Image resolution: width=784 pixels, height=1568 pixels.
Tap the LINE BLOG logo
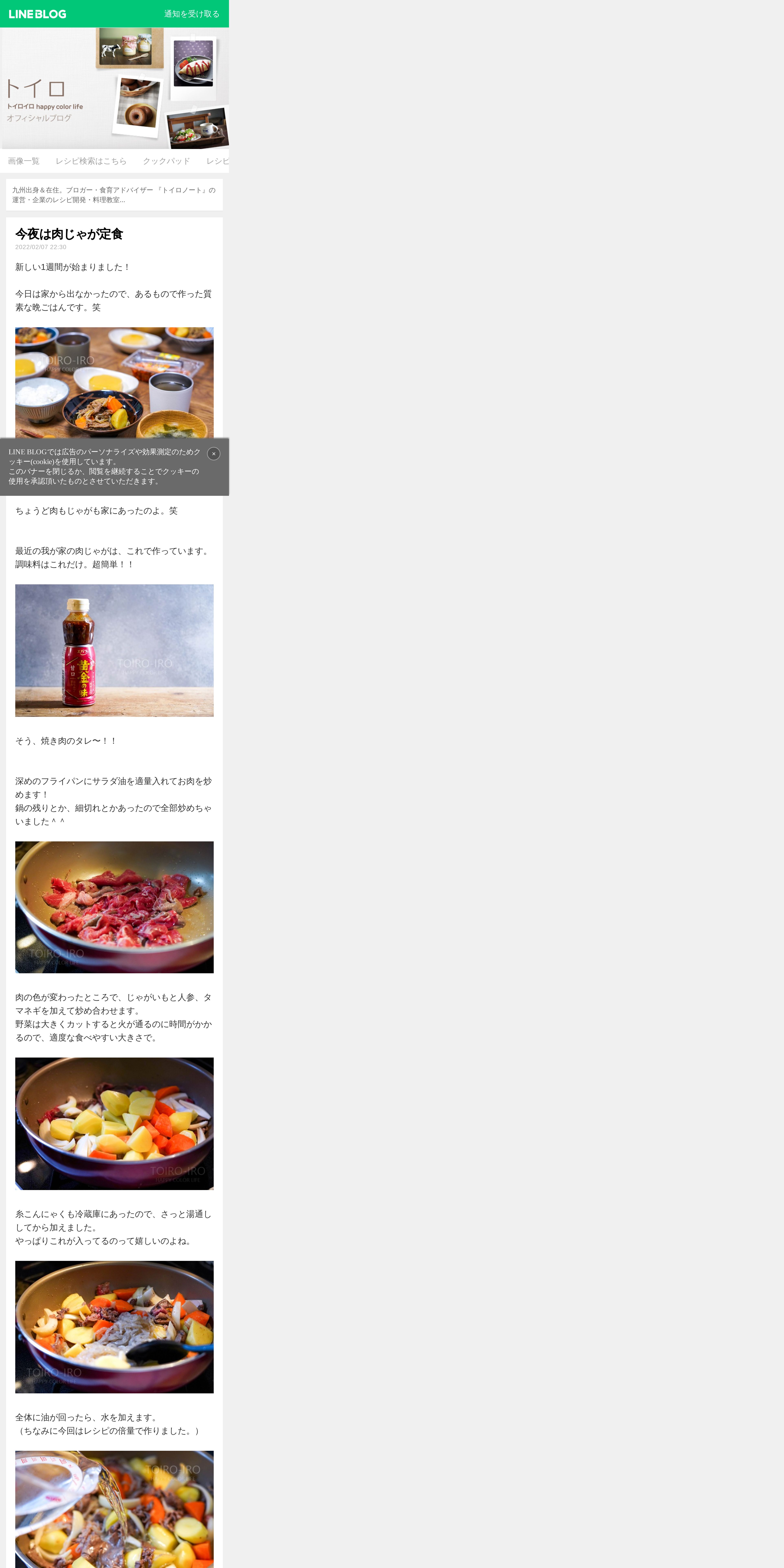pos(37,14)
